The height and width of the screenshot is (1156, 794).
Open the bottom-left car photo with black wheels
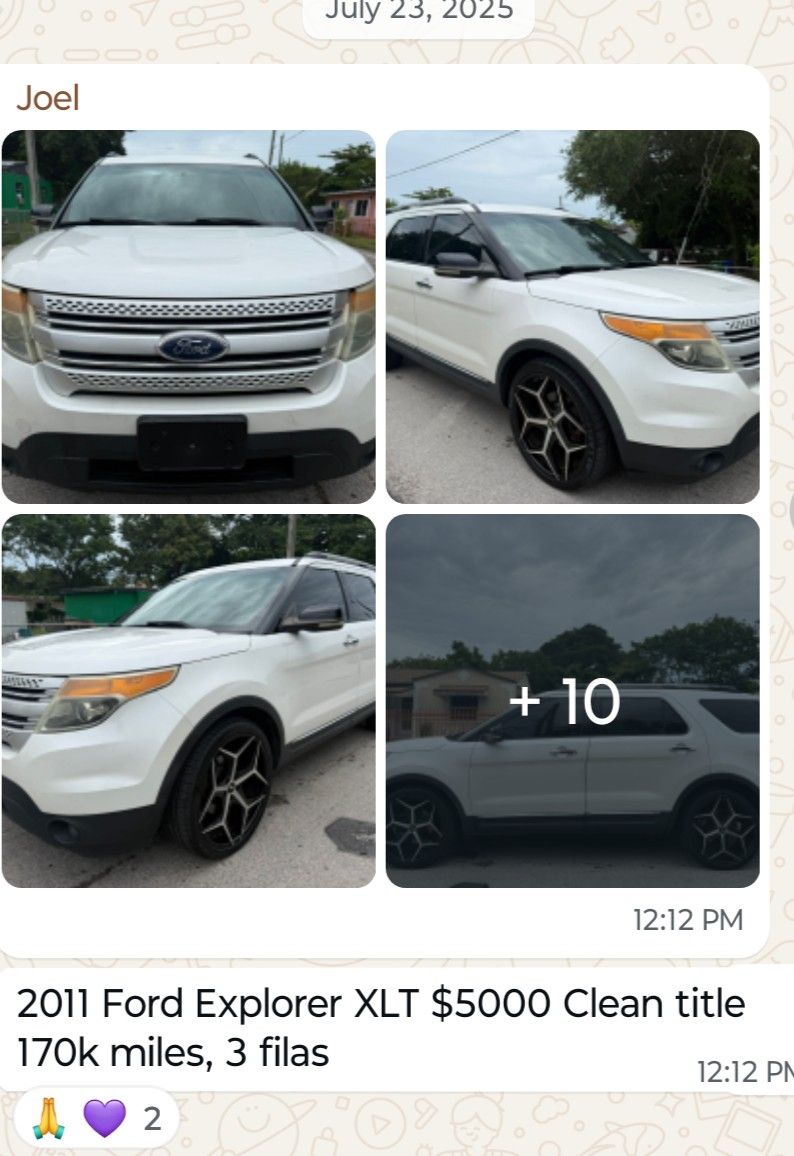188,700
